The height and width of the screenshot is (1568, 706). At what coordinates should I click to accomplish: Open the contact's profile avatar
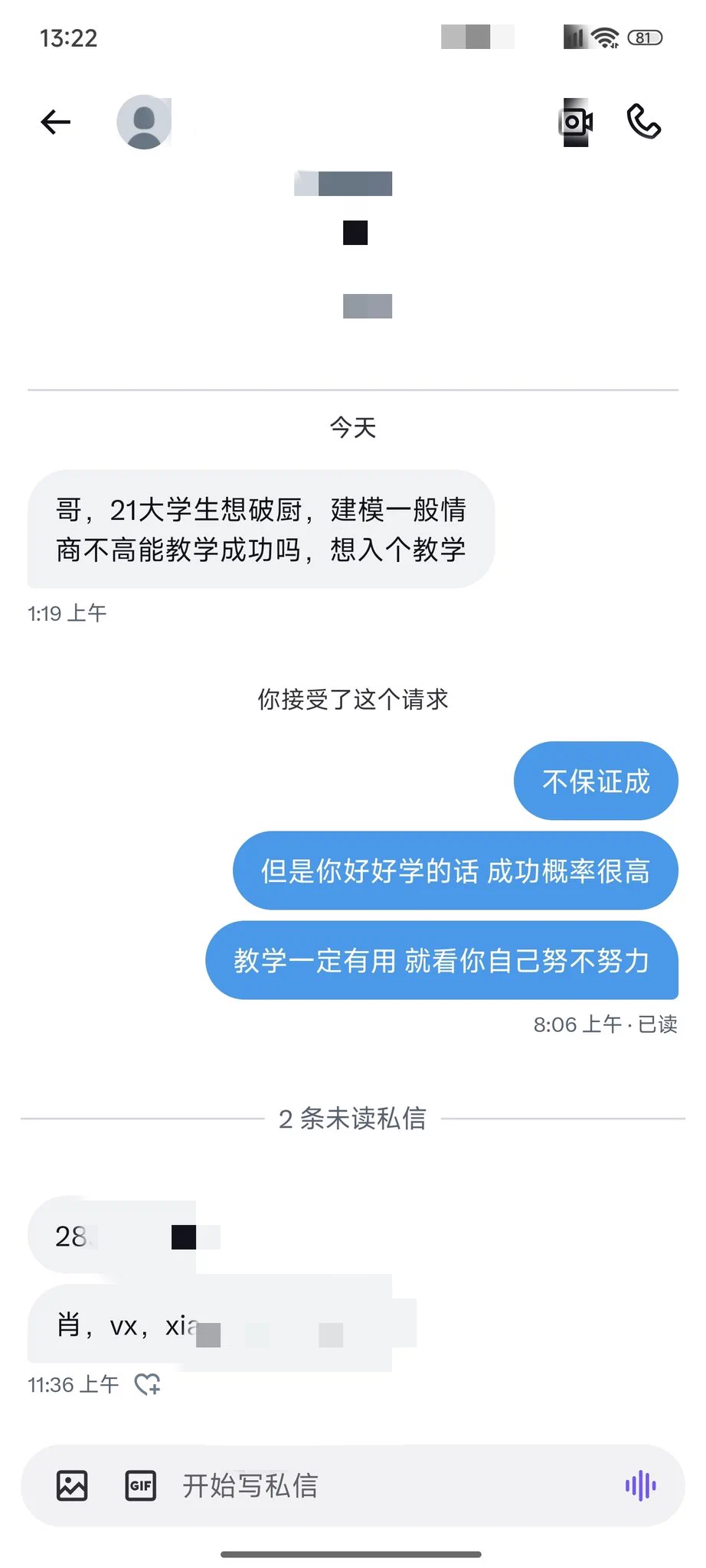tap(144, 122)
